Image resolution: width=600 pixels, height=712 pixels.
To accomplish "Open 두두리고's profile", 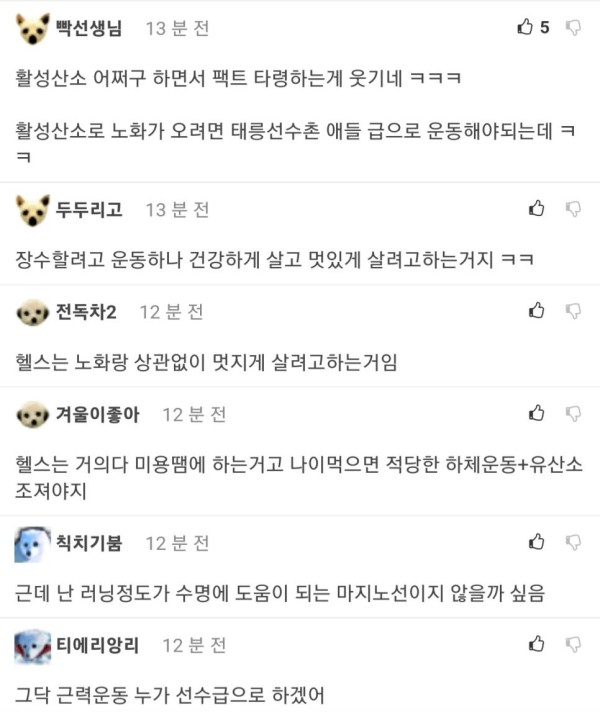I will (x=89, y=210).
